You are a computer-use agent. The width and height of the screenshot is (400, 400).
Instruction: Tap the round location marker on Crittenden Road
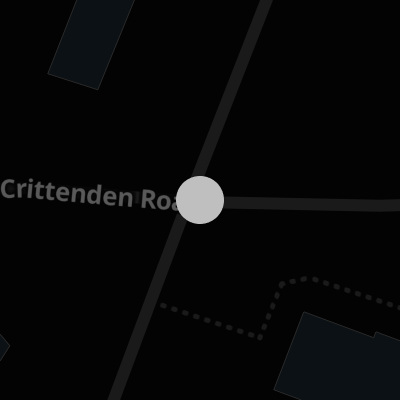[x=200, y=200]
